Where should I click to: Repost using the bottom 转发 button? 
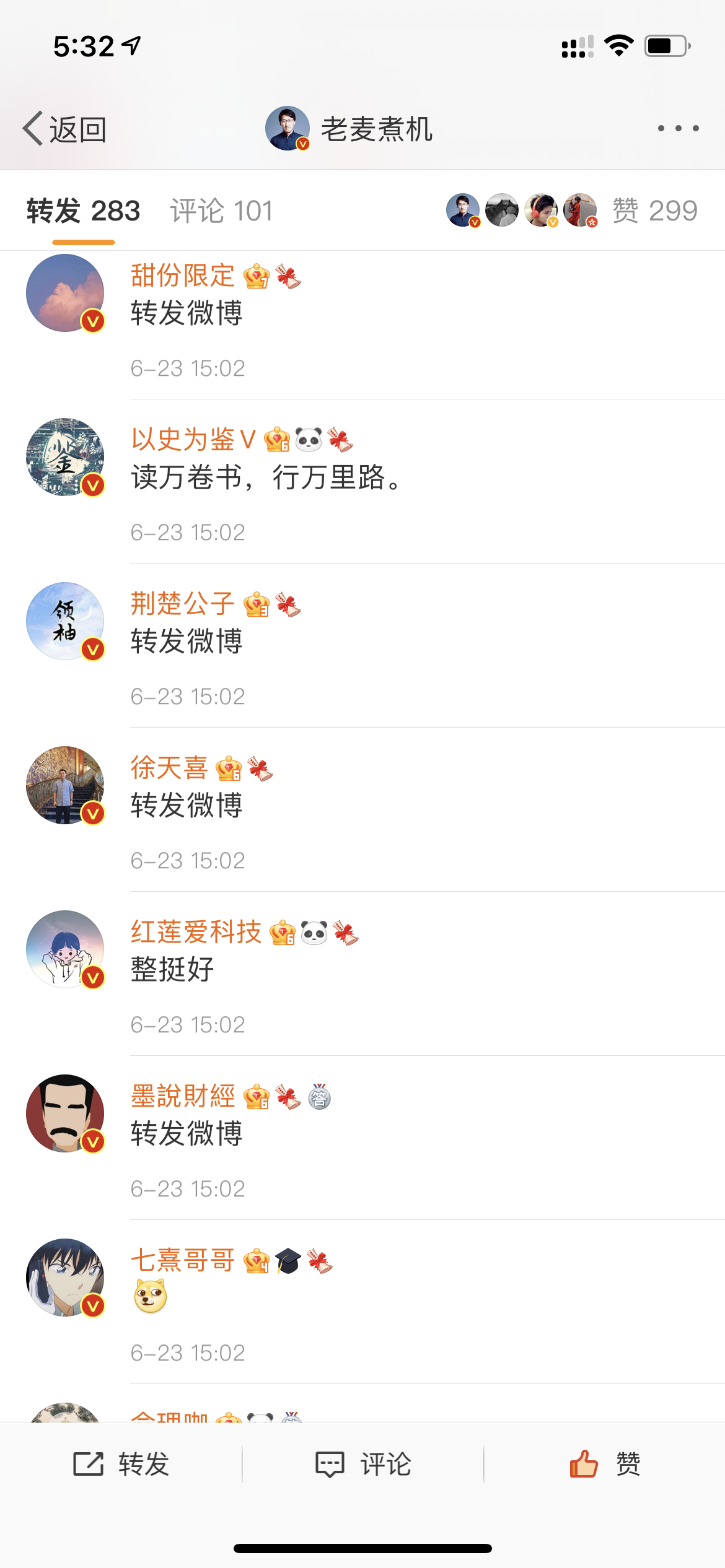(x=121, y=1464)
